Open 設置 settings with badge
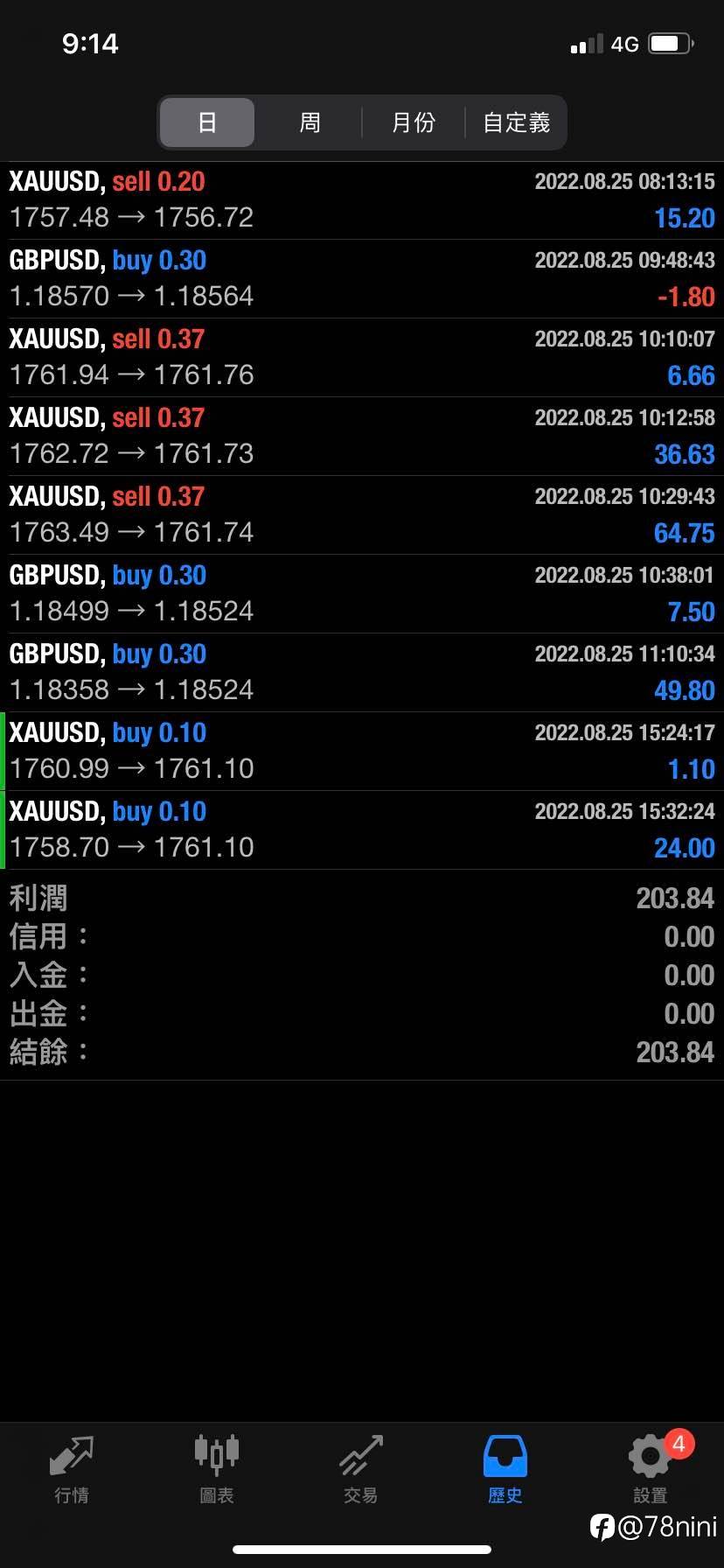This screenshot has height=1568, width=724. click(x=651, y=1470)
